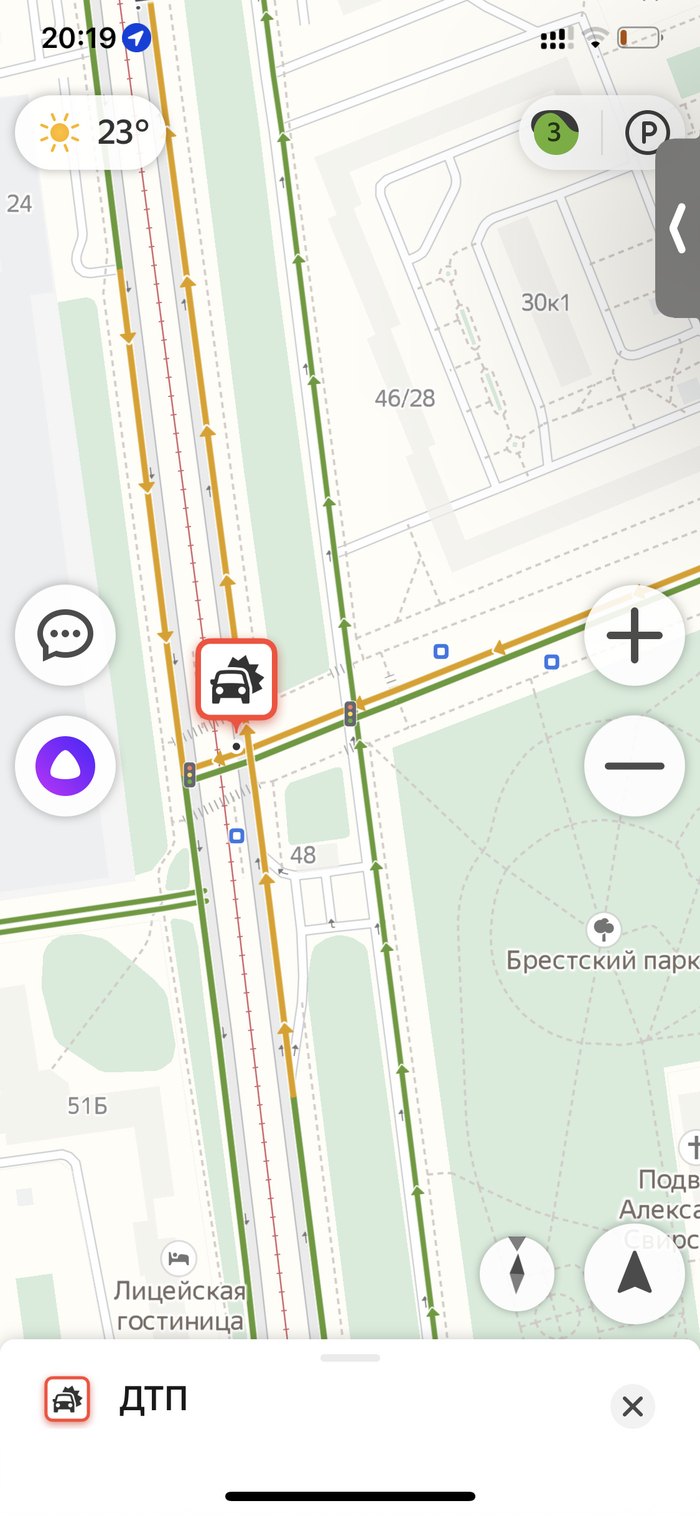
Task: Center map on my location arrow
Action: (634, 1273)
